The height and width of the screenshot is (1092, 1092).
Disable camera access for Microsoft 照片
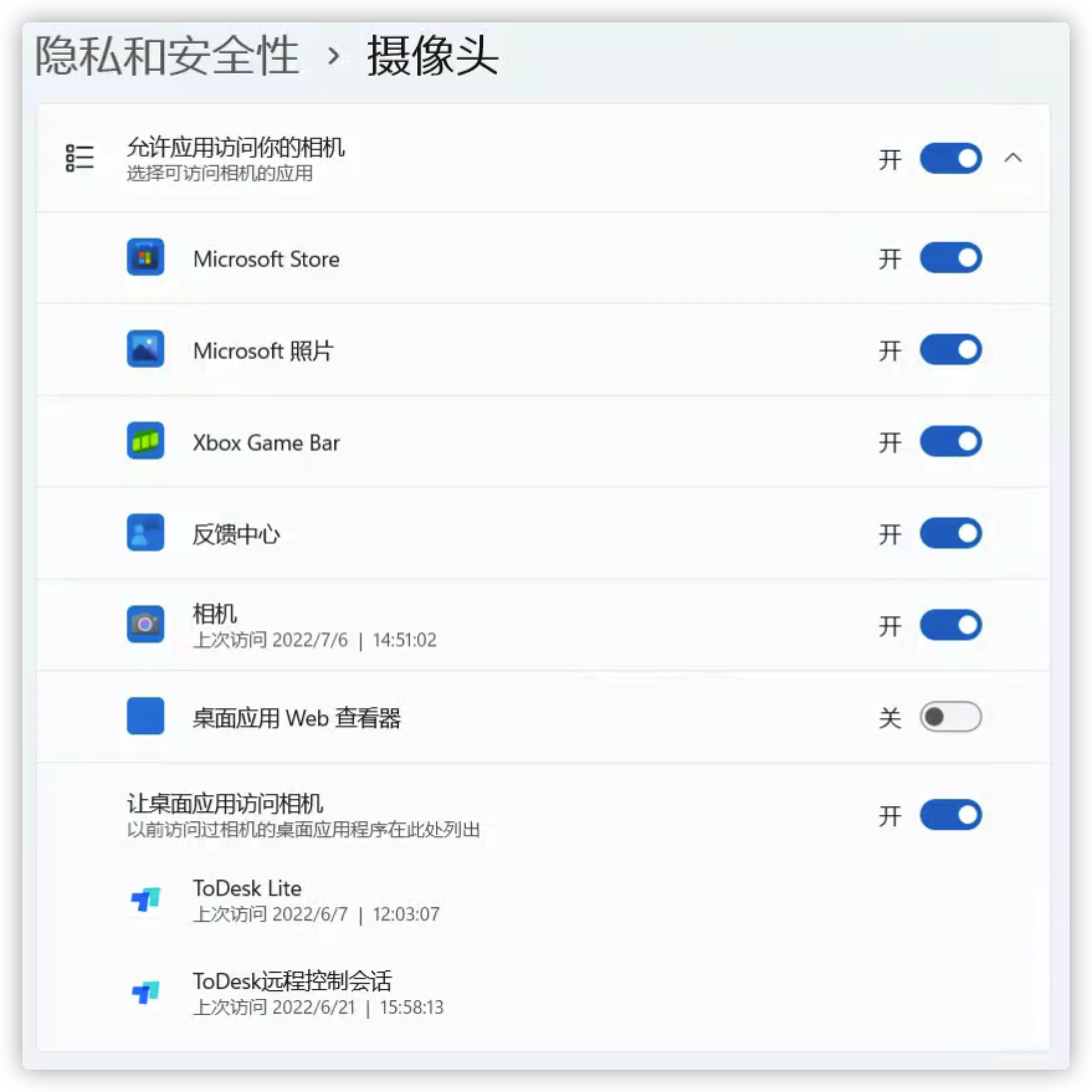pos(950,350)
